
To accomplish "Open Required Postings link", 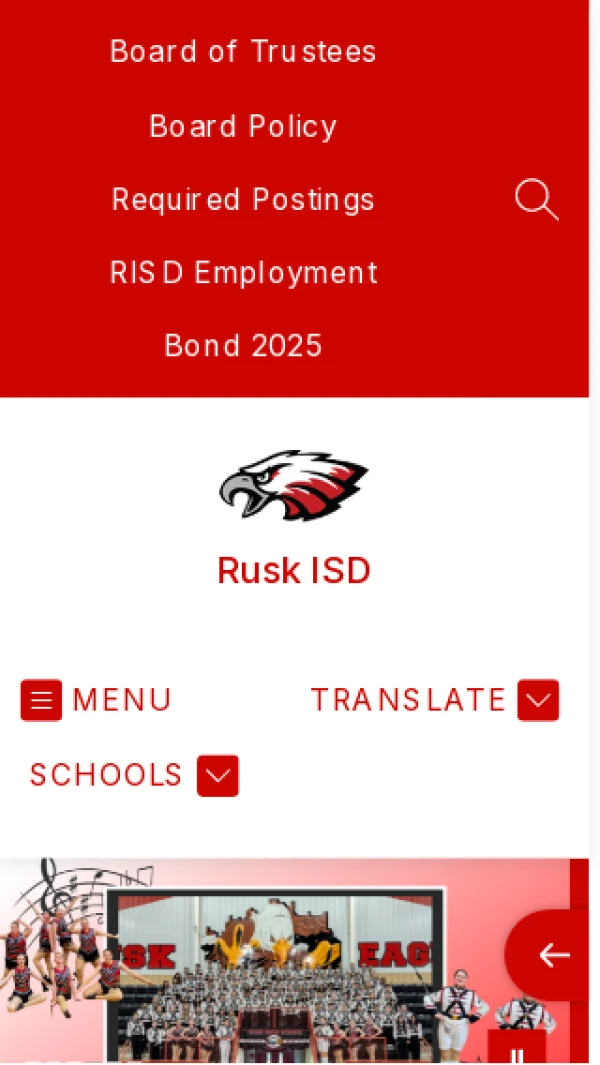I will (x=243, y=199).
